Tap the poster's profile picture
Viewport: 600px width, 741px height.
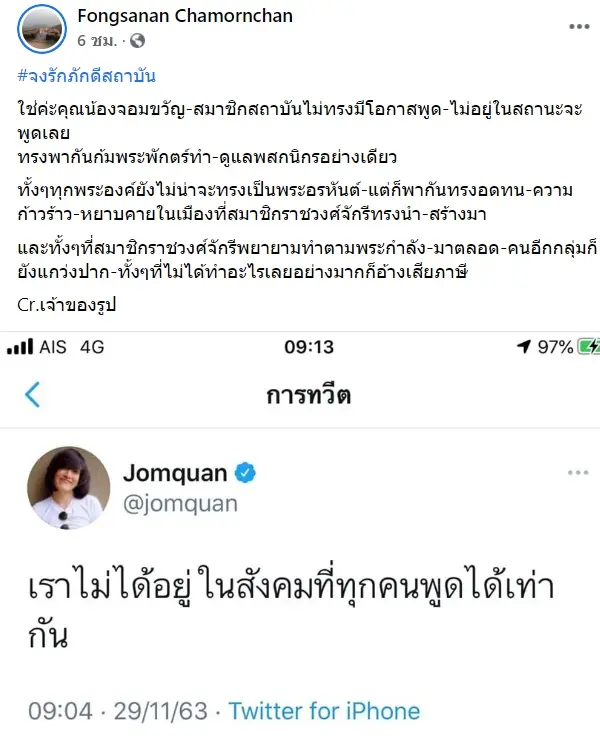pos(41,29)
